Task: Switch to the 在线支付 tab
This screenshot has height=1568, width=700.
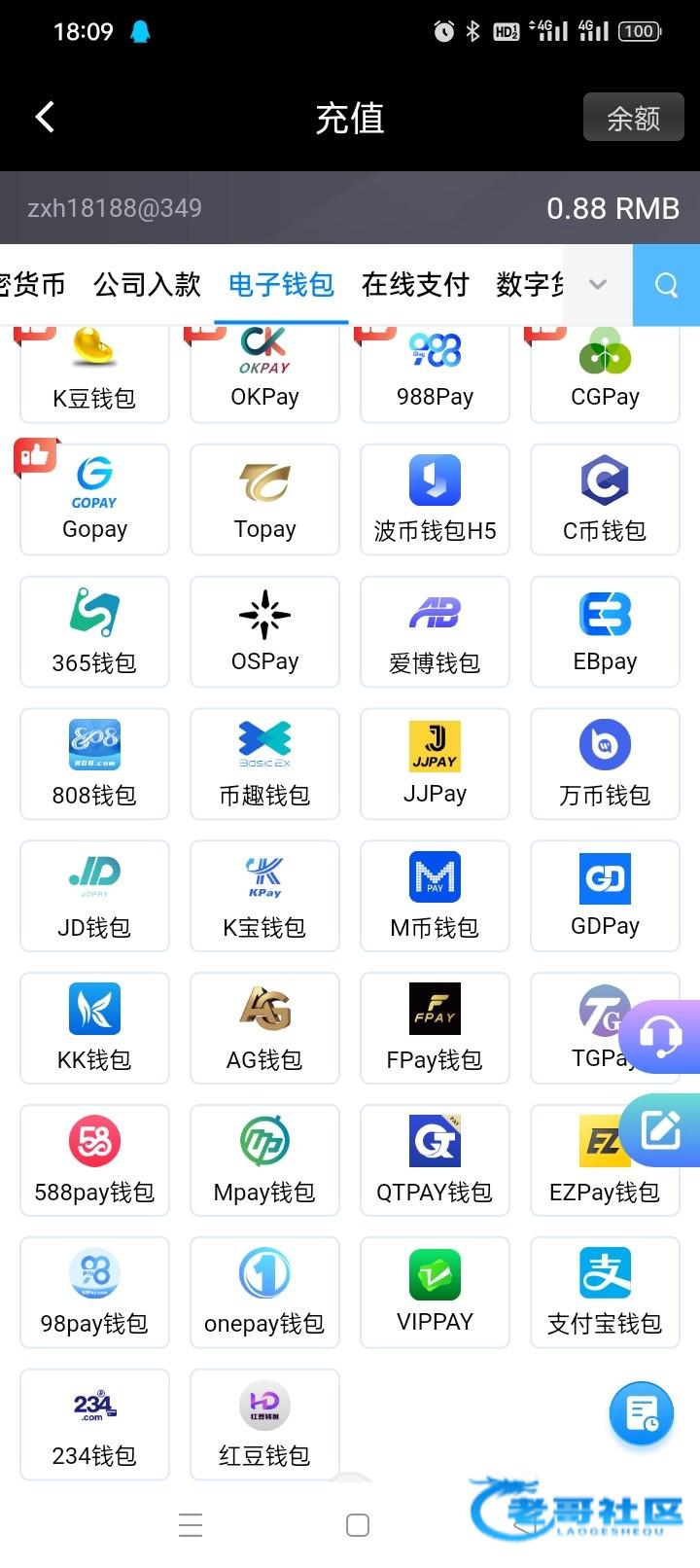Action: (x=415, y=285)
